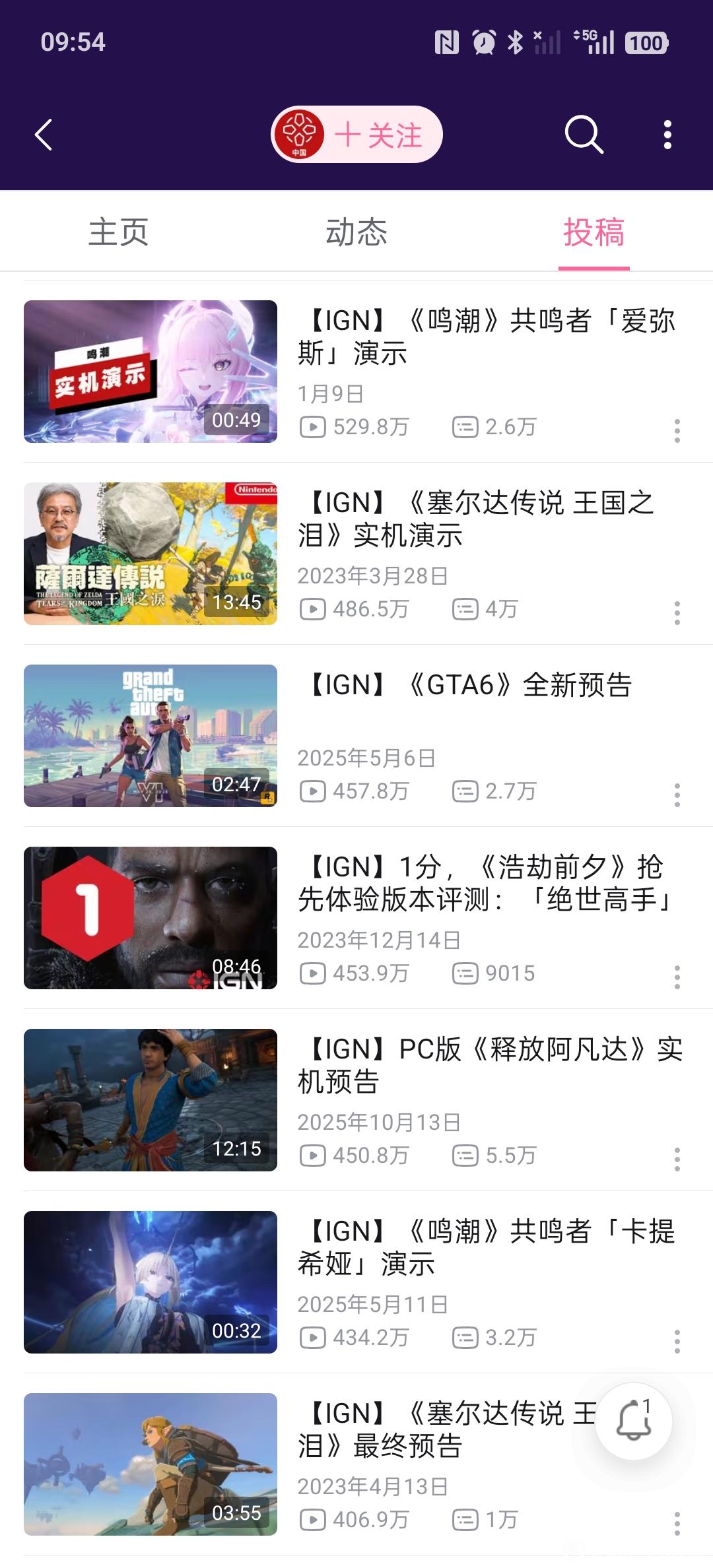Open the floating notification bell

tap(633, 1421)
